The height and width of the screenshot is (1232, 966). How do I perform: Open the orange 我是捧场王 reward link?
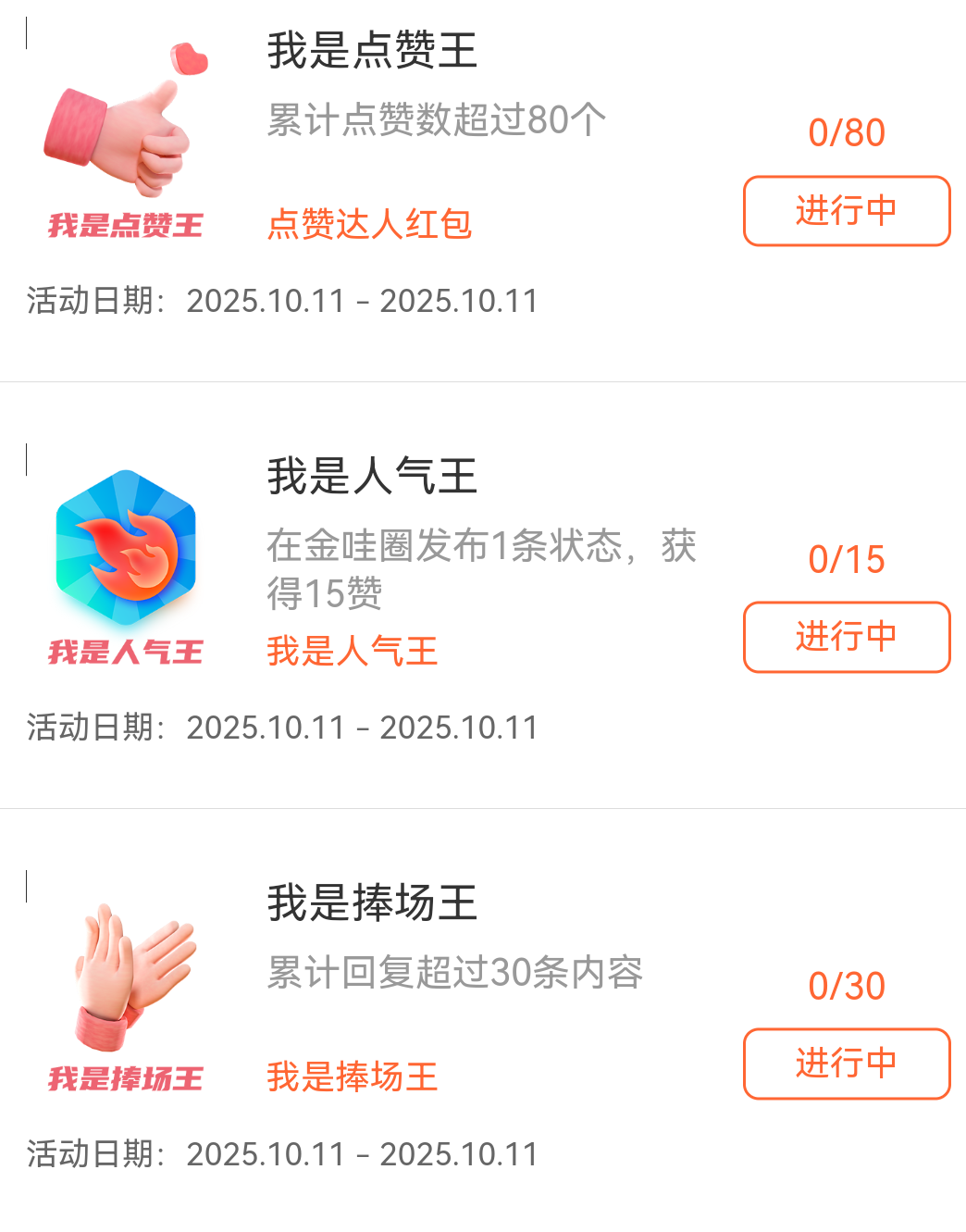pos(352,1077)
